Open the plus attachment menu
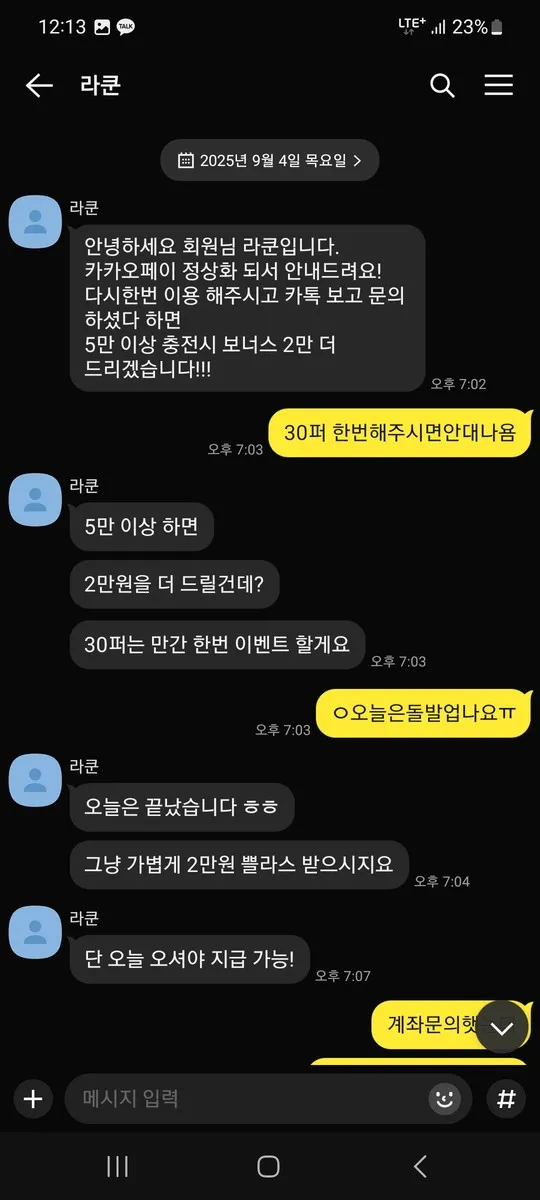The height and width of the screenshot is (1200, 540). (33, 1099)
